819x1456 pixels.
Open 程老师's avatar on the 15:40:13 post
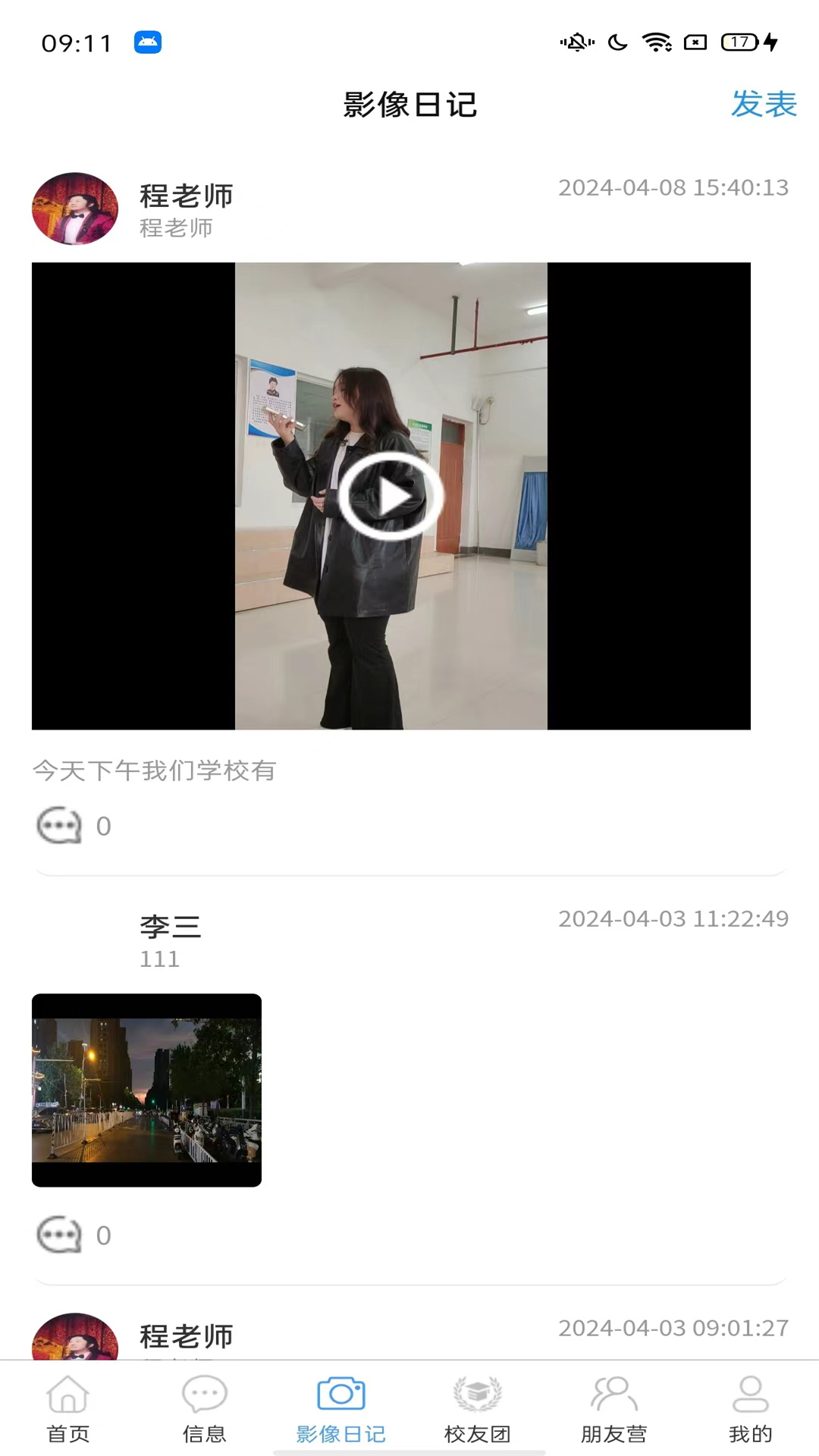(x=75, y=209)
